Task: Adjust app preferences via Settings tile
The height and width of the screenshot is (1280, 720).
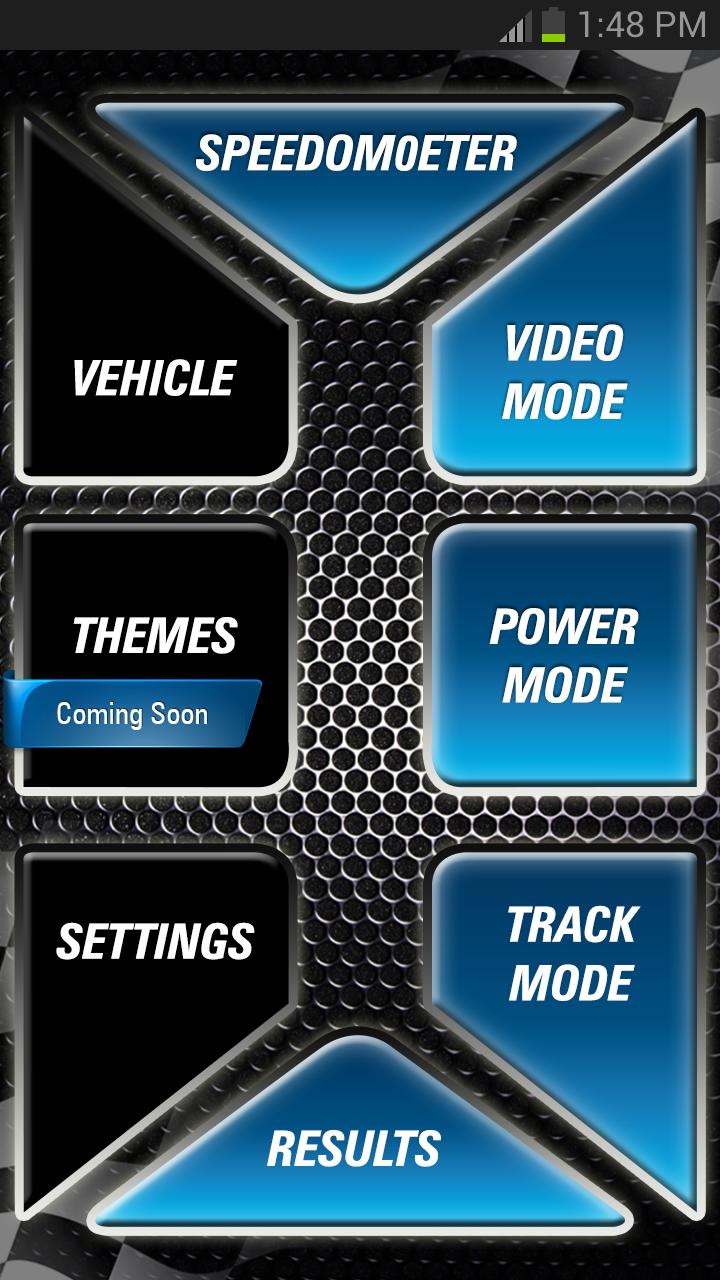Action: [155, 938]
